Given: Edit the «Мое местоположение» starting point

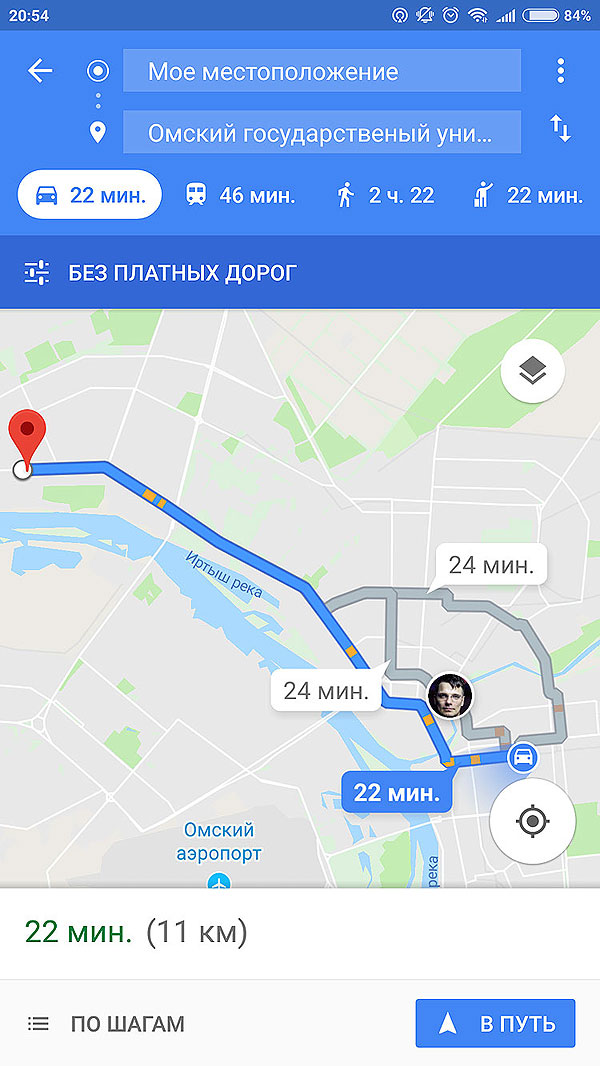Looking at the screenshot, I should (321, 71).
